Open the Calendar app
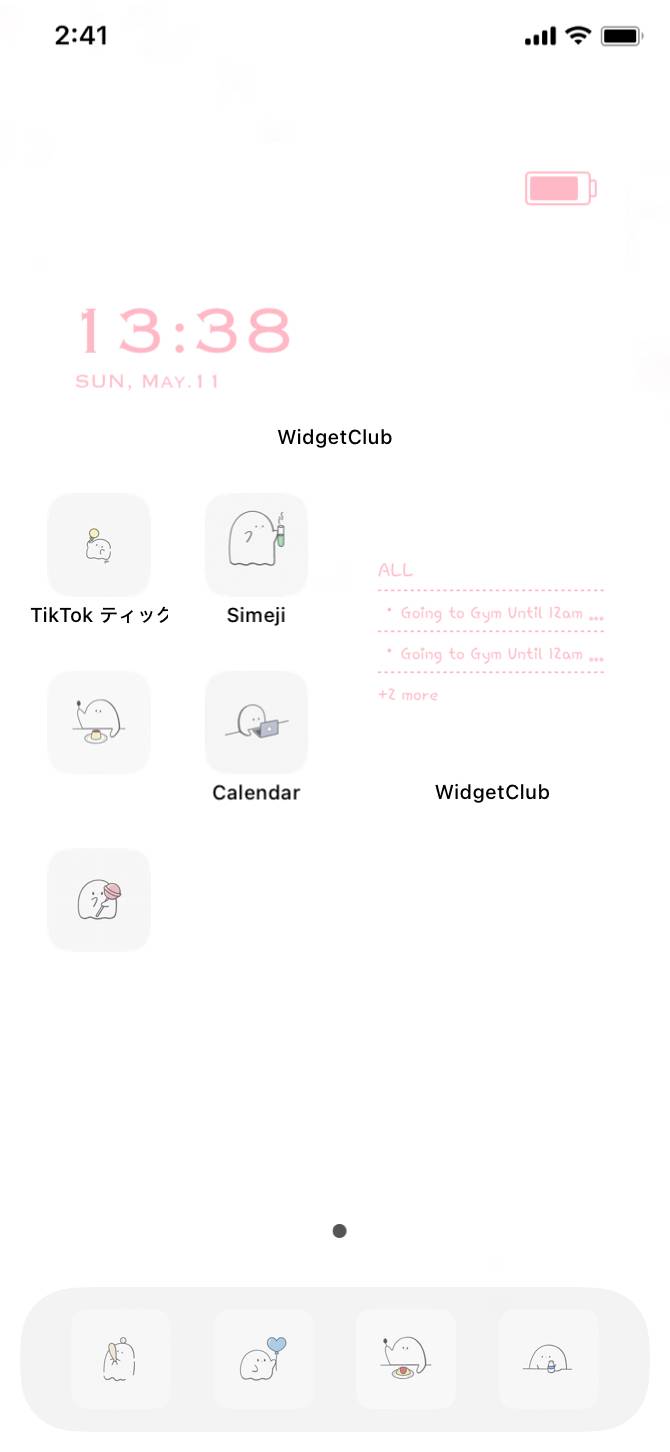The height and width of the screenshot is (1452, 670). click(256, 723)
